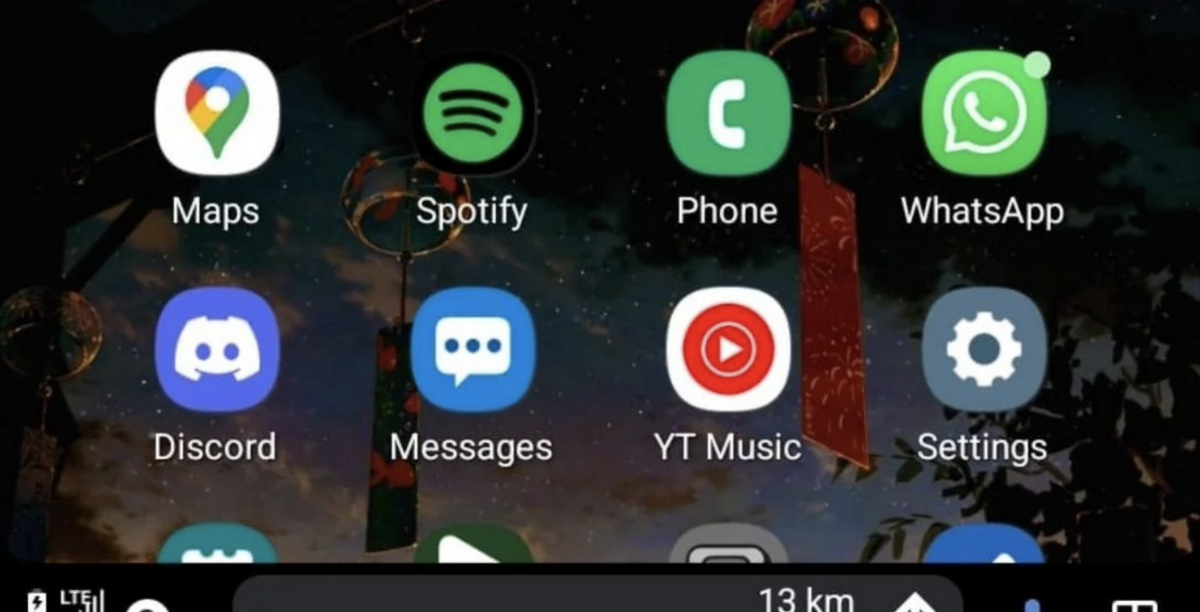Tap the navigation card showing 13 km
The image size is (1200, 612).
pyautogui.click(x=598, y=595)
